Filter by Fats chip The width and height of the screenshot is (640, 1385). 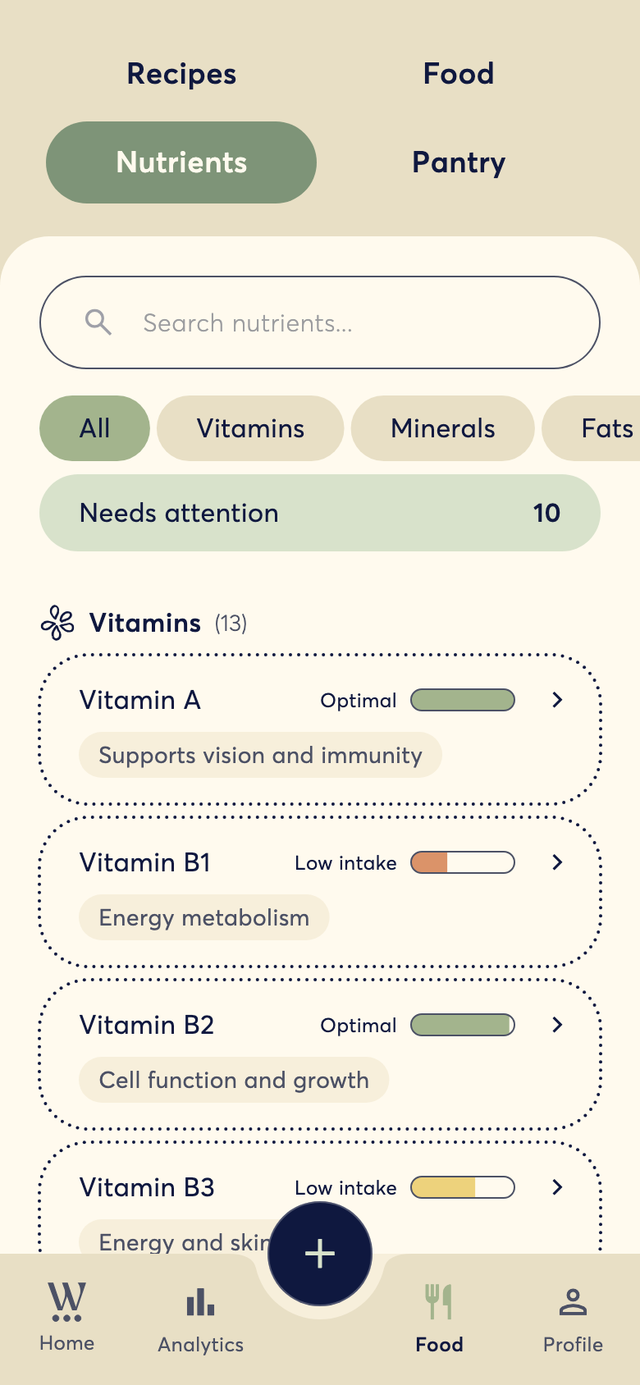(594, 429)
